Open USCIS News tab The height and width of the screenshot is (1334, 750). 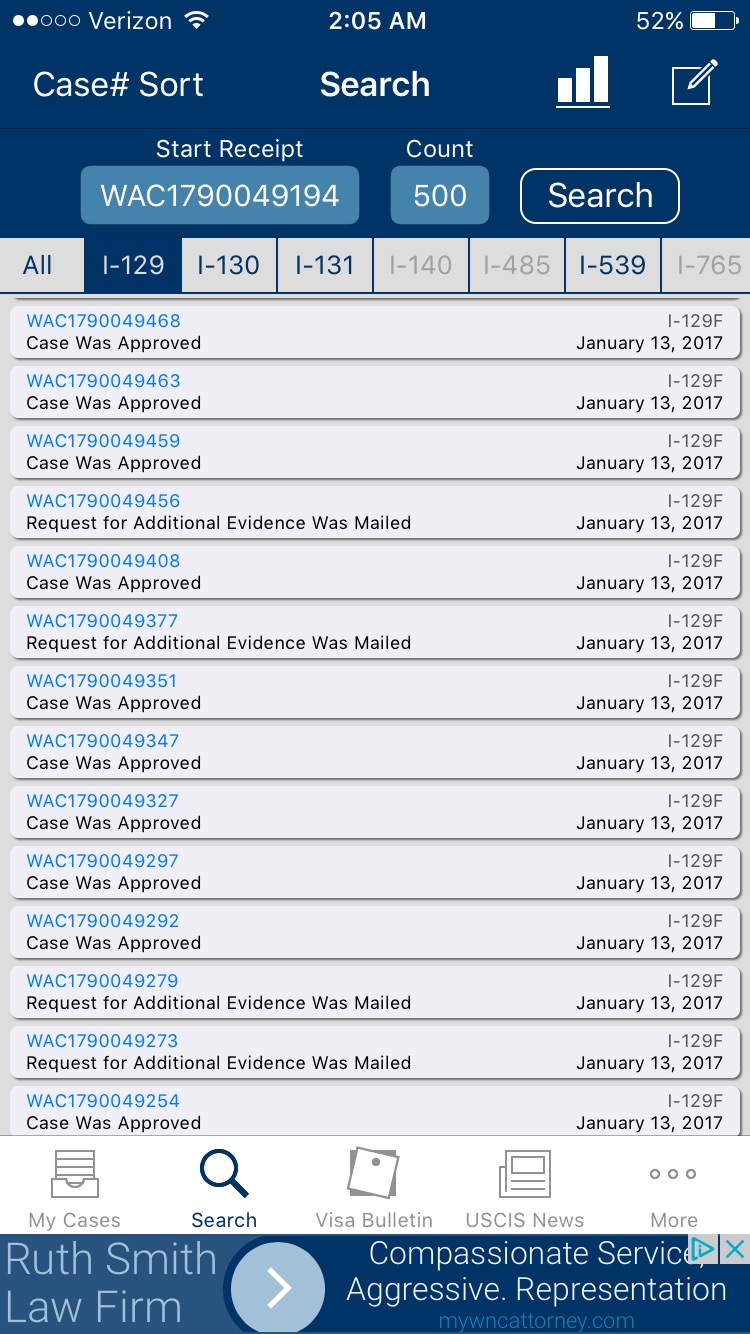[525, 1188]
